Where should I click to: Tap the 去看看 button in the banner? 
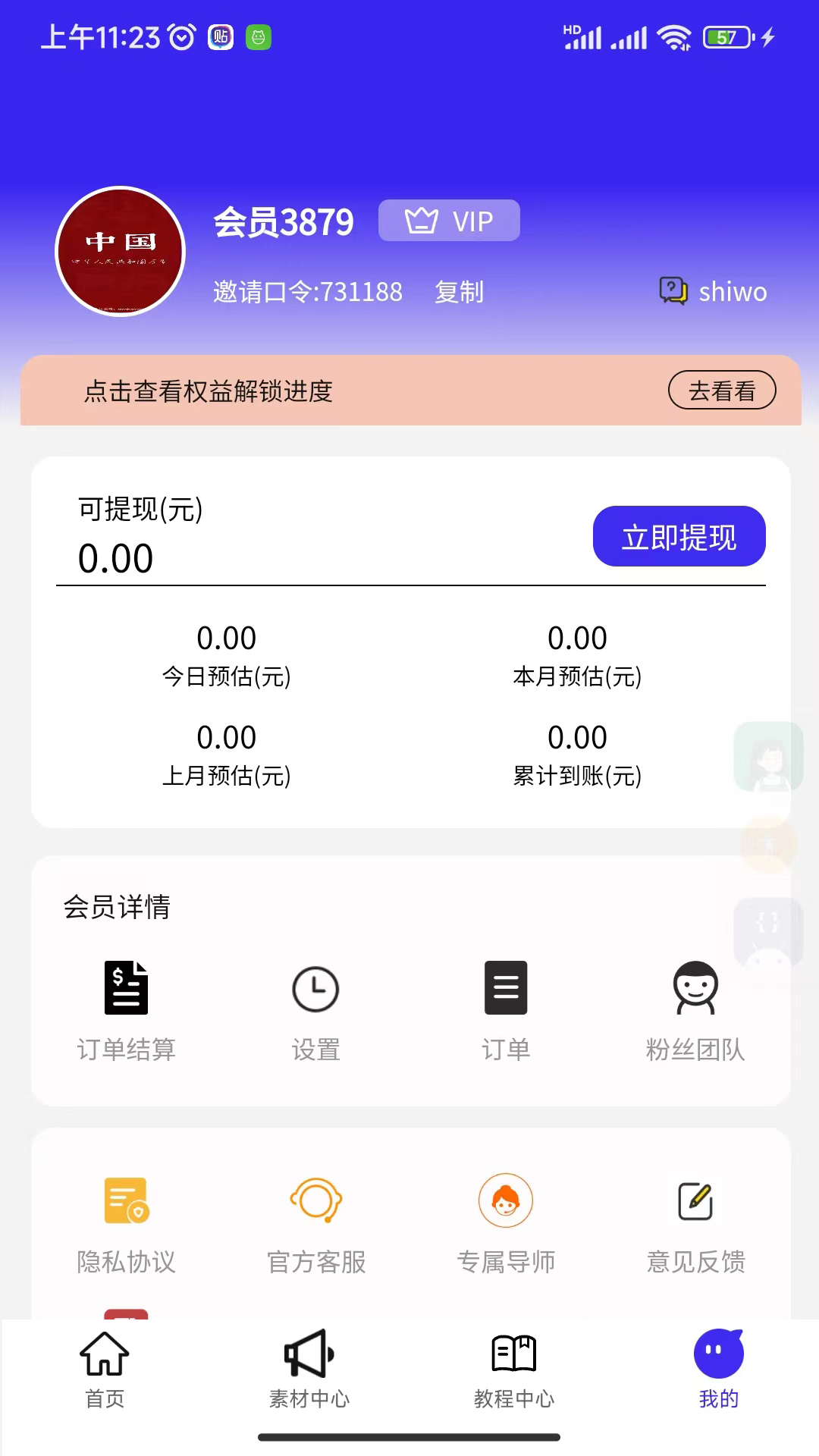tap(721, 390)
